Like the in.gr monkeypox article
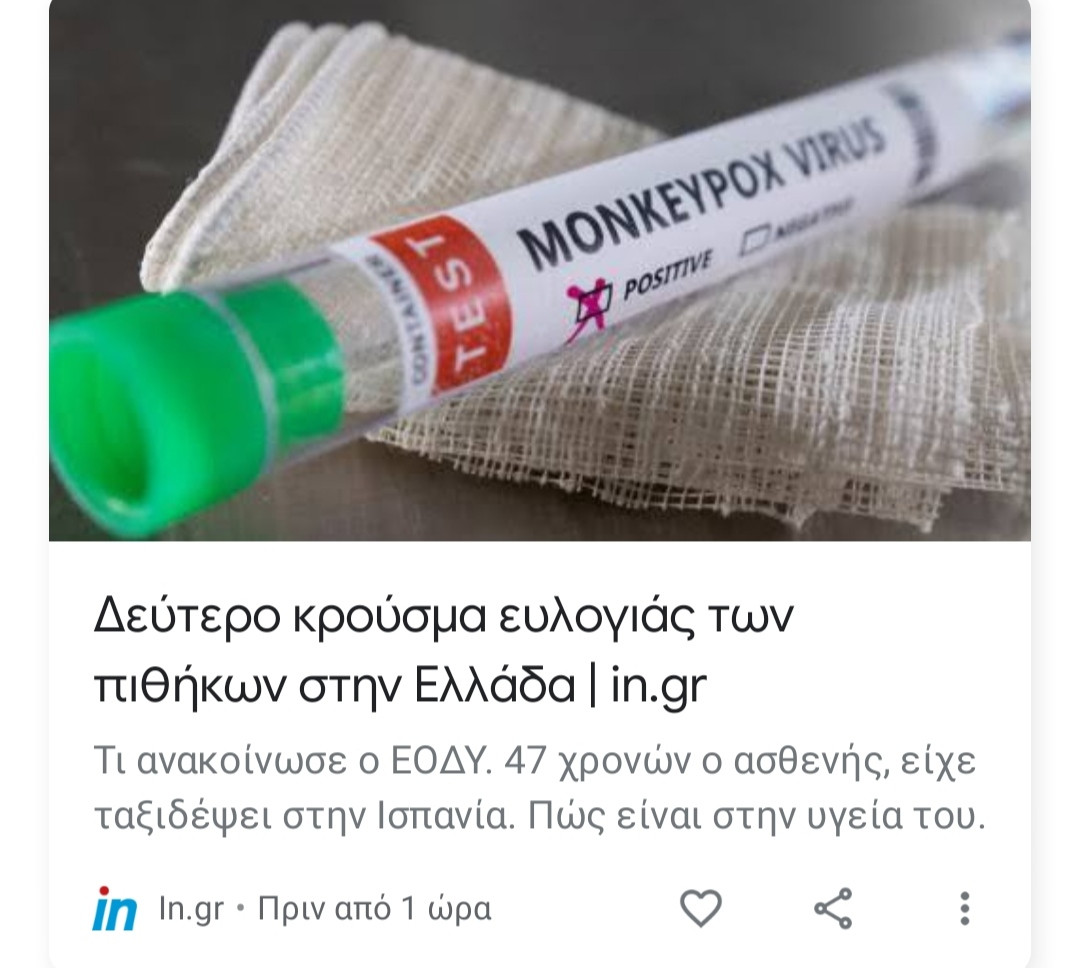This screenshot has height=968, width=1080. coord(700,908)
